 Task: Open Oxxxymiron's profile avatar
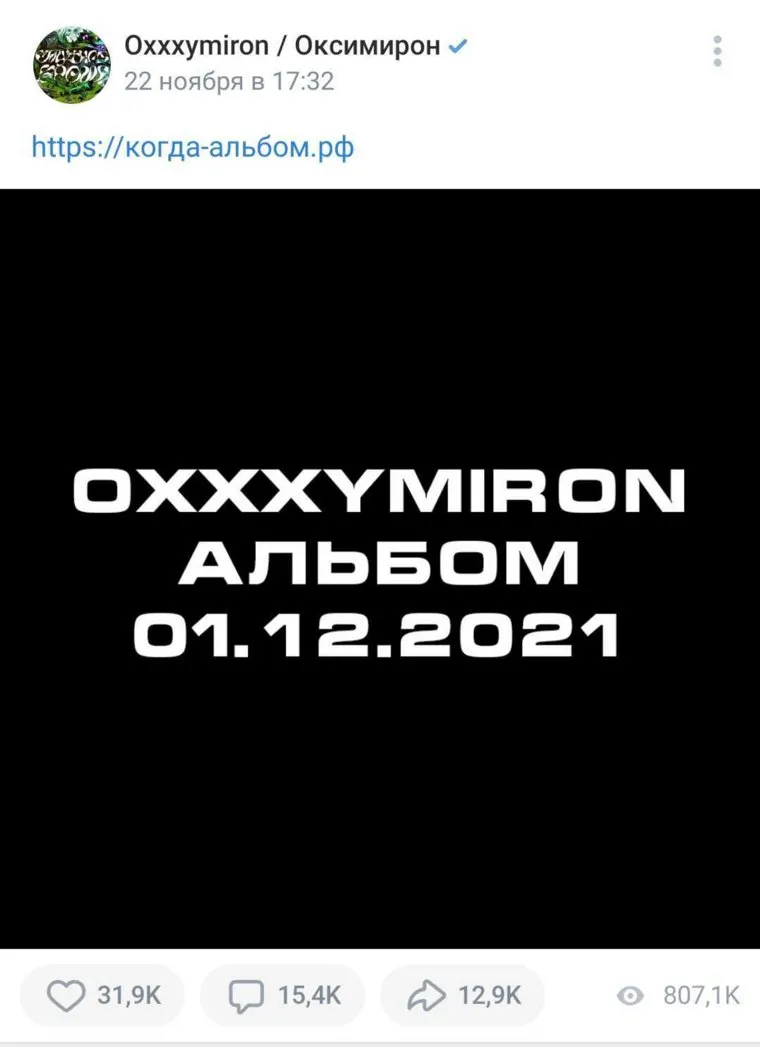73,64
